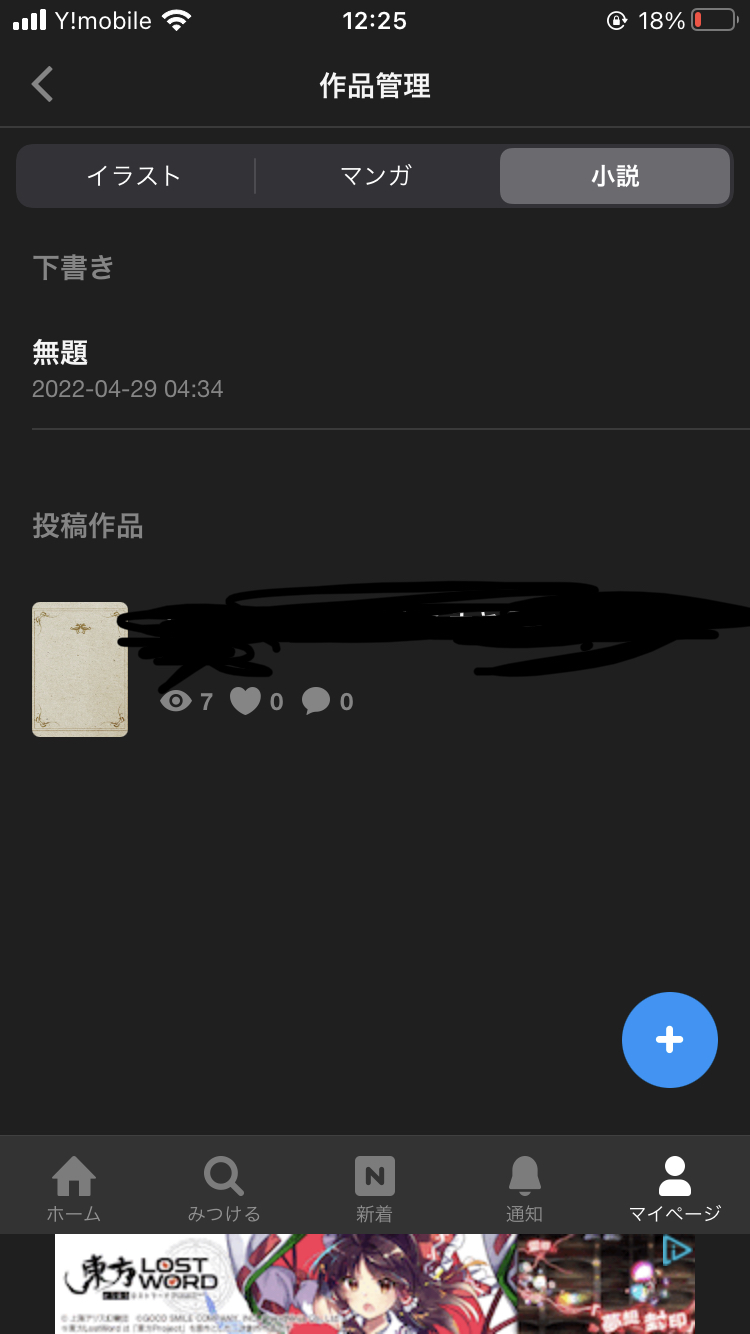
Task: Go to the ホーム tab
Action: pyautogui.click(x=74, y=1188)
